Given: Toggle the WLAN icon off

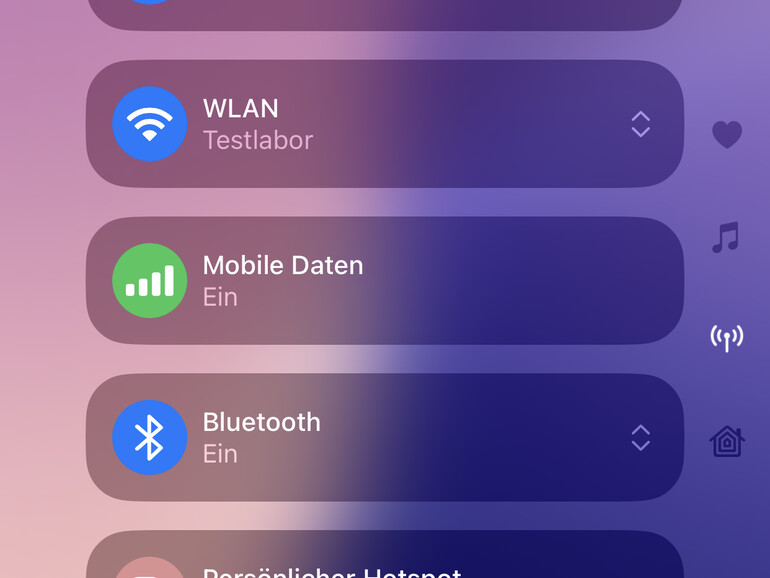Looking at the screenshot, I should [x=150, y=124].
